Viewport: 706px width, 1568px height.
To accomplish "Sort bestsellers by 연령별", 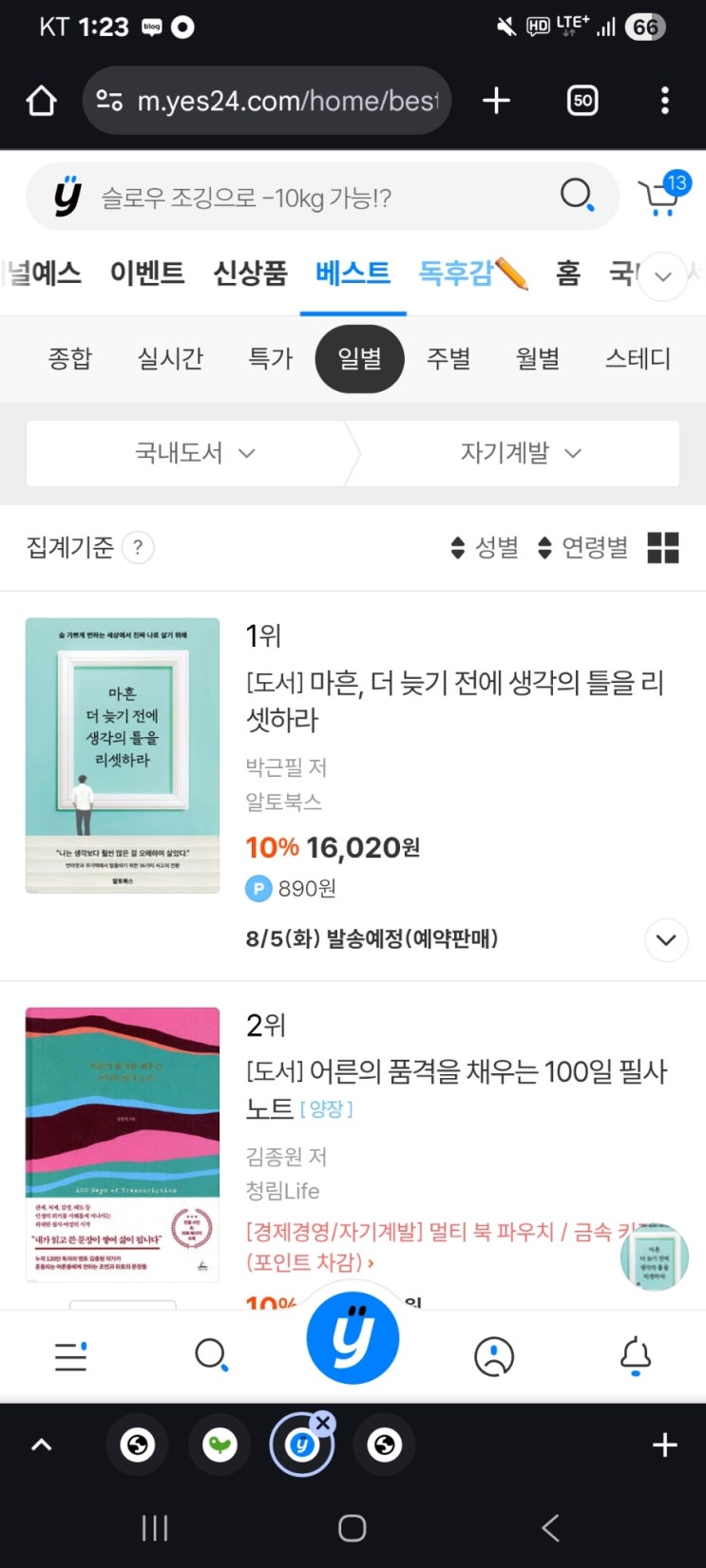I will (x=582, y=548).
